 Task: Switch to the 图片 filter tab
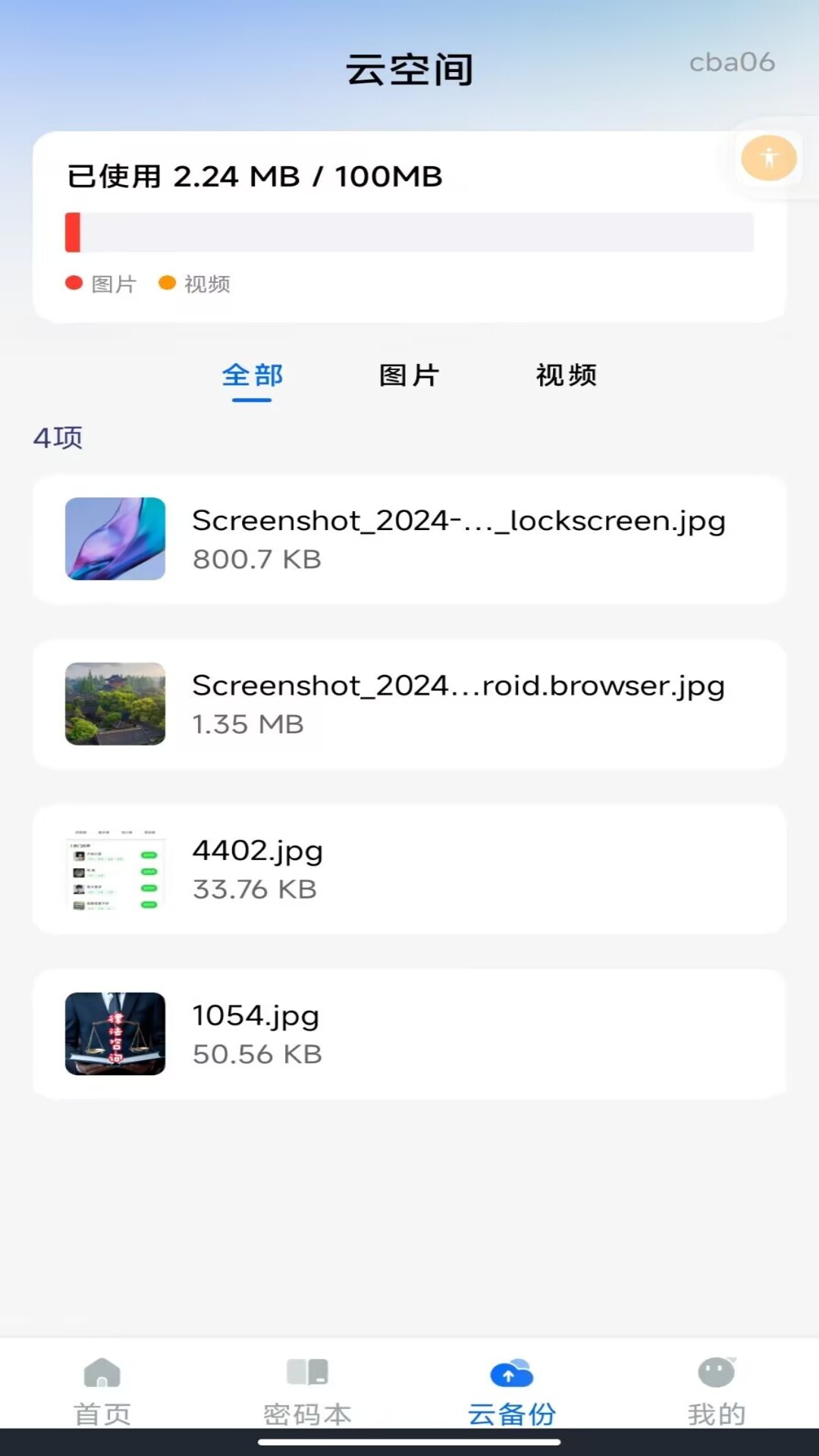click(409, 376)
